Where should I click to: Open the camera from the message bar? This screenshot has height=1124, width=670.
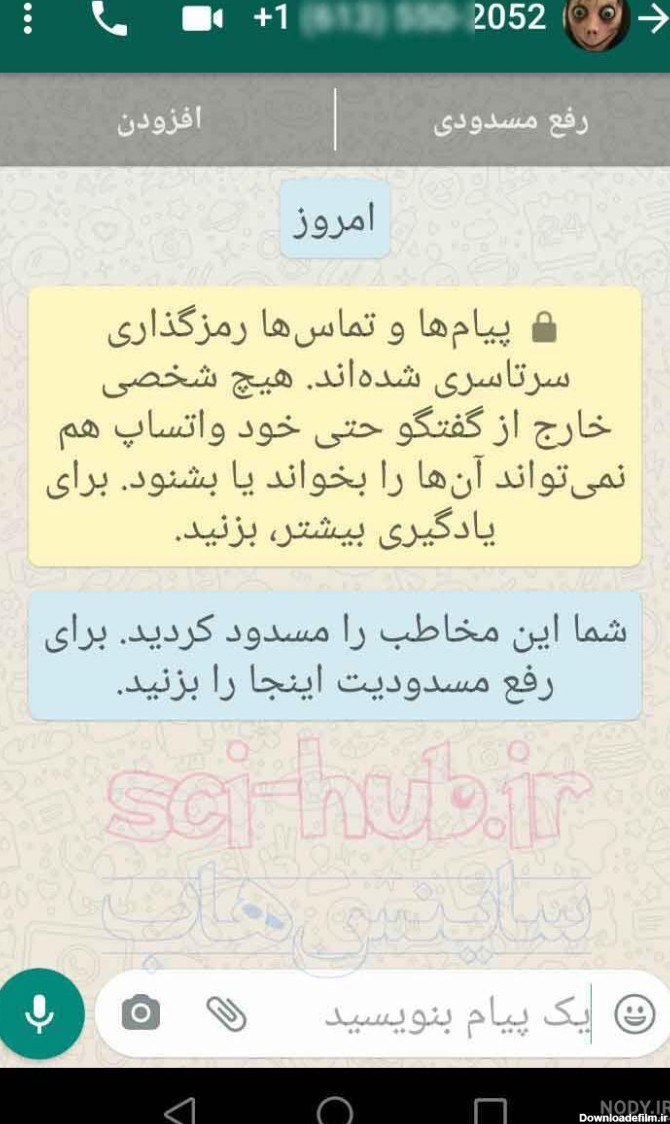140,1013
